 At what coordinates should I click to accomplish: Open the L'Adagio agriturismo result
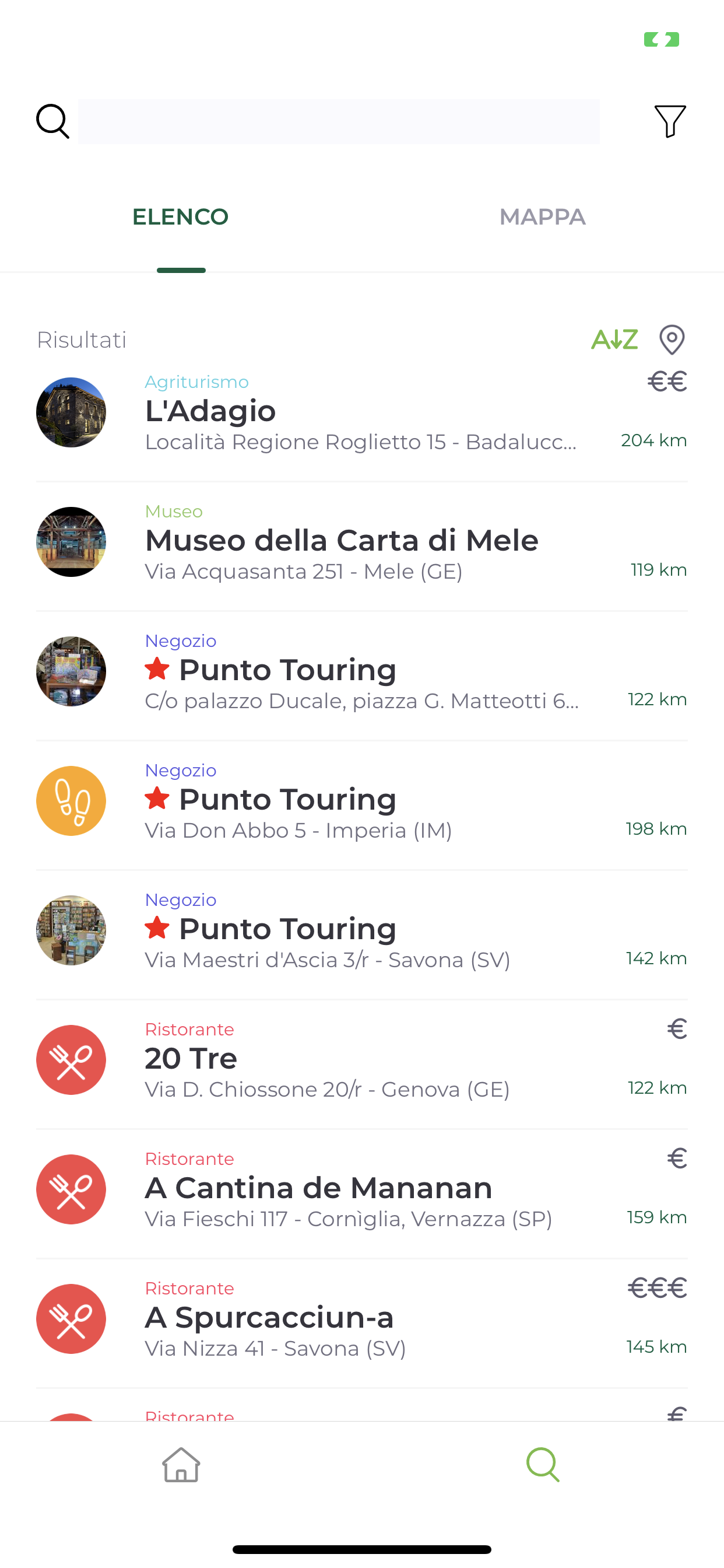361,412
